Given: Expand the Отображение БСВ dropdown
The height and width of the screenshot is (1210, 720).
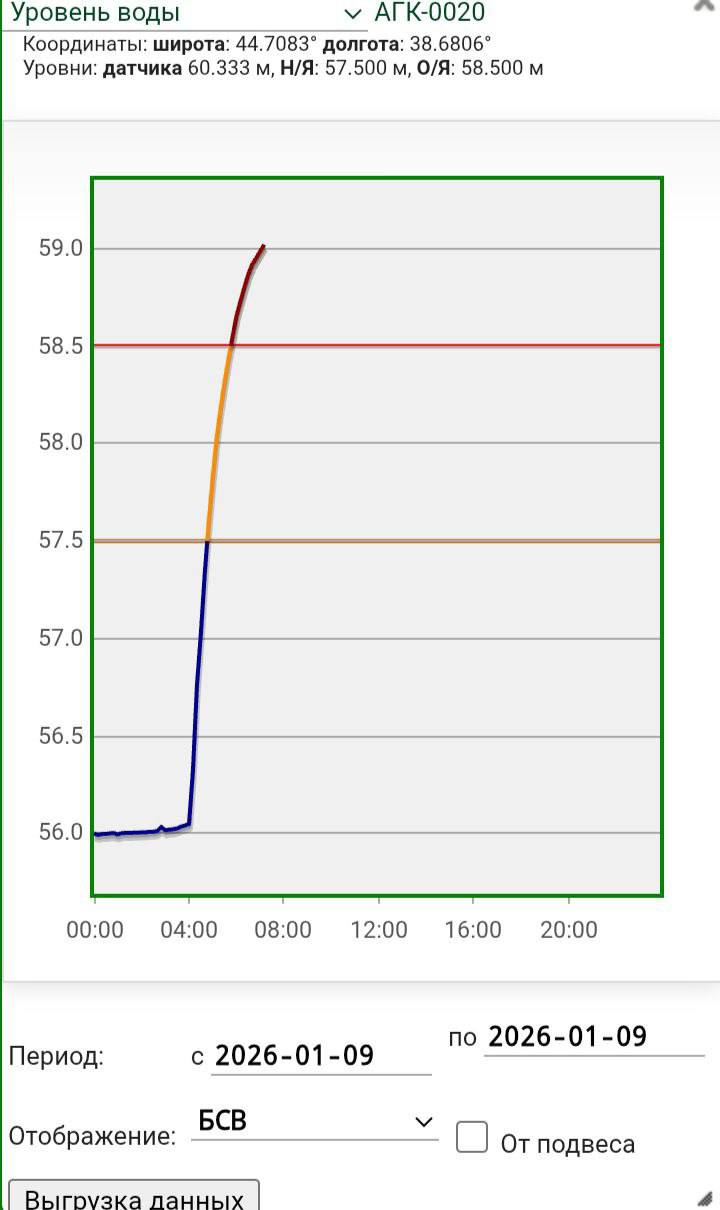Looking at the screenshot, I should pos(314,1123).
